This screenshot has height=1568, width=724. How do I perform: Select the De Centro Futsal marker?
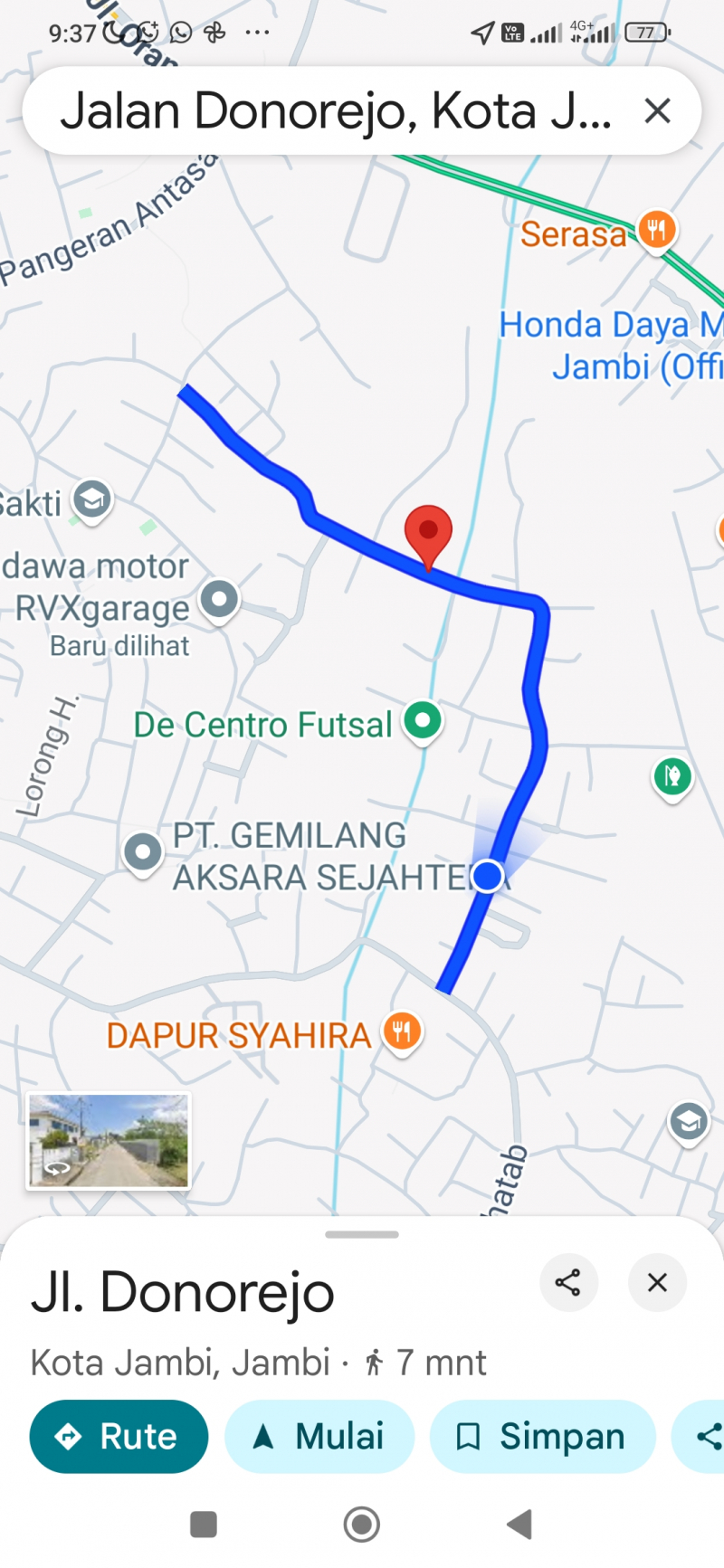(422, 722)
